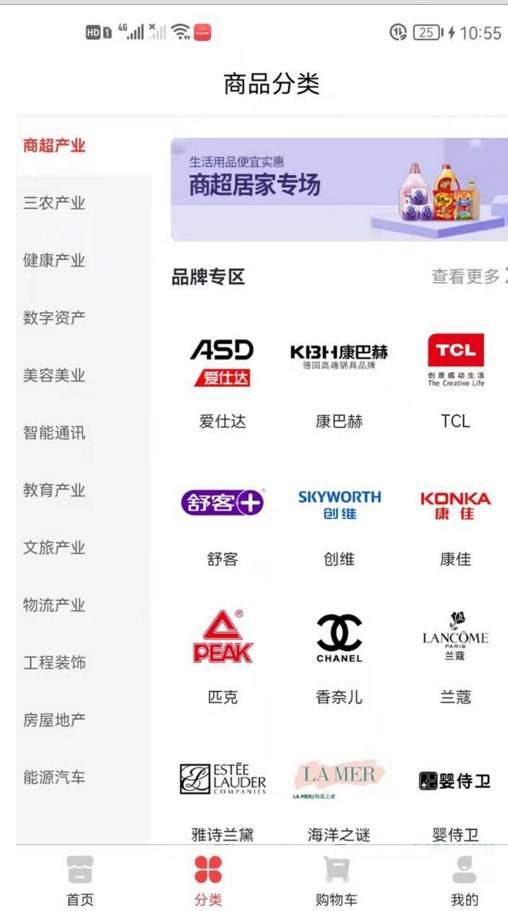Open the 爱仕达 brand
Viewport: 508px width, 911px height.
click(222, 381)
